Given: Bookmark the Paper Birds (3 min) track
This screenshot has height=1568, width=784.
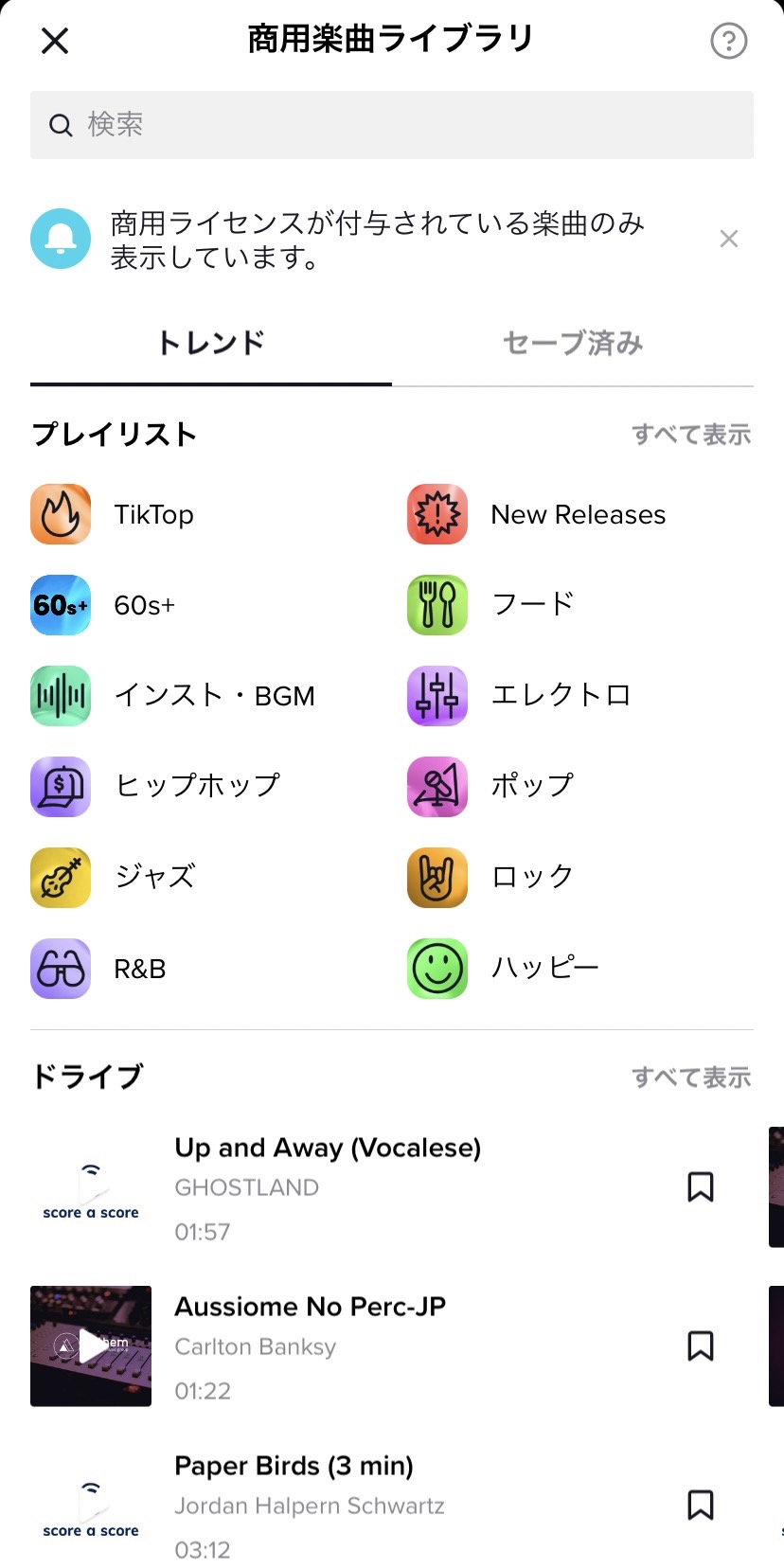Looking at the screenshot, I should pos(700,1505).
